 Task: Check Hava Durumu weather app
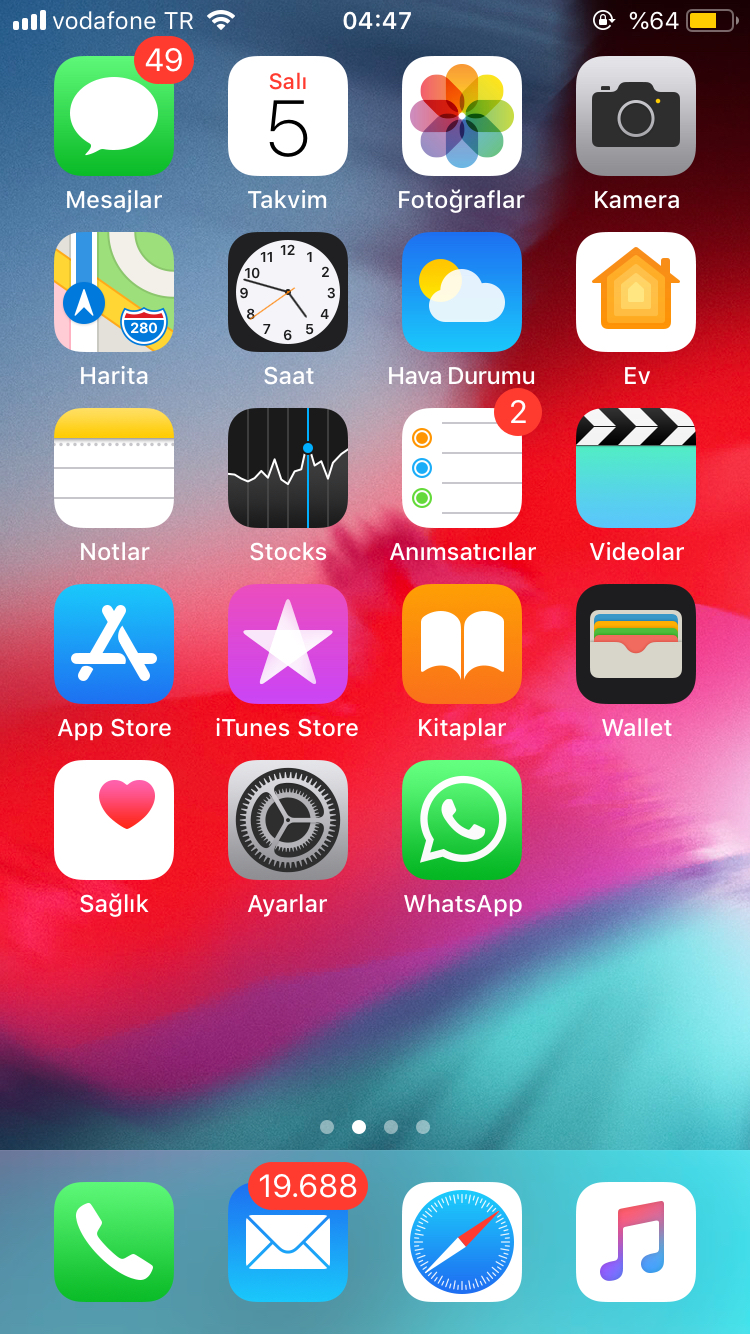click(x=462, y=292)
